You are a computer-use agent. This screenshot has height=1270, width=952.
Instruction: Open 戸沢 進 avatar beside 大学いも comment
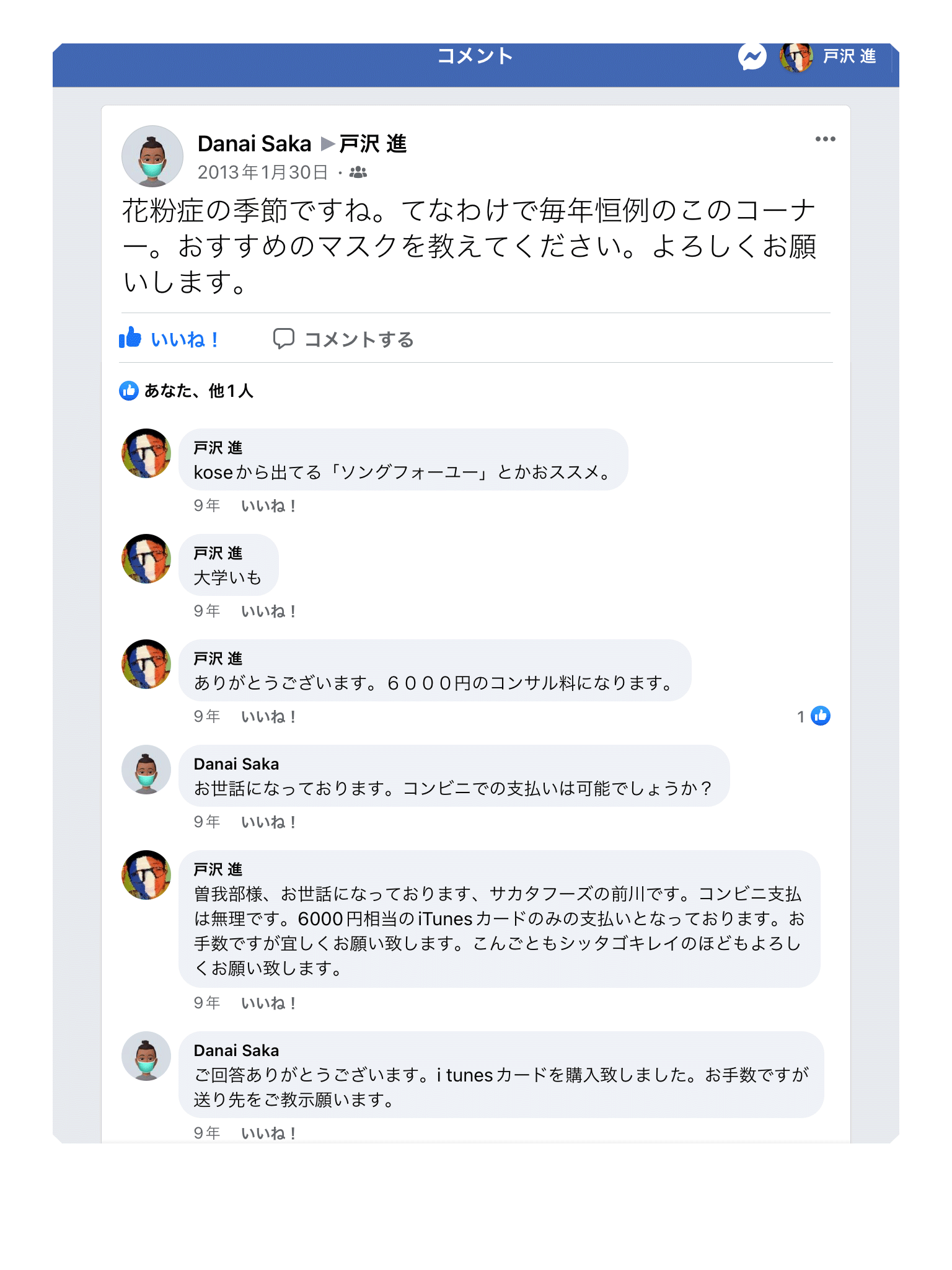(146, 559)
